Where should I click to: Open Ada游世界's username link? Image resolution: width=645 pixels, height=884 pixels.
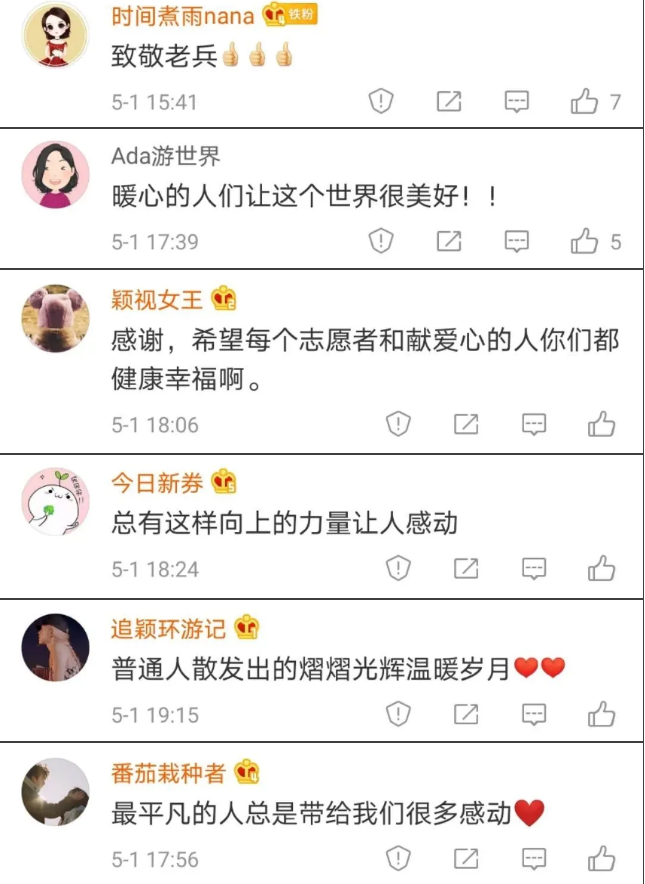[166, 157]
